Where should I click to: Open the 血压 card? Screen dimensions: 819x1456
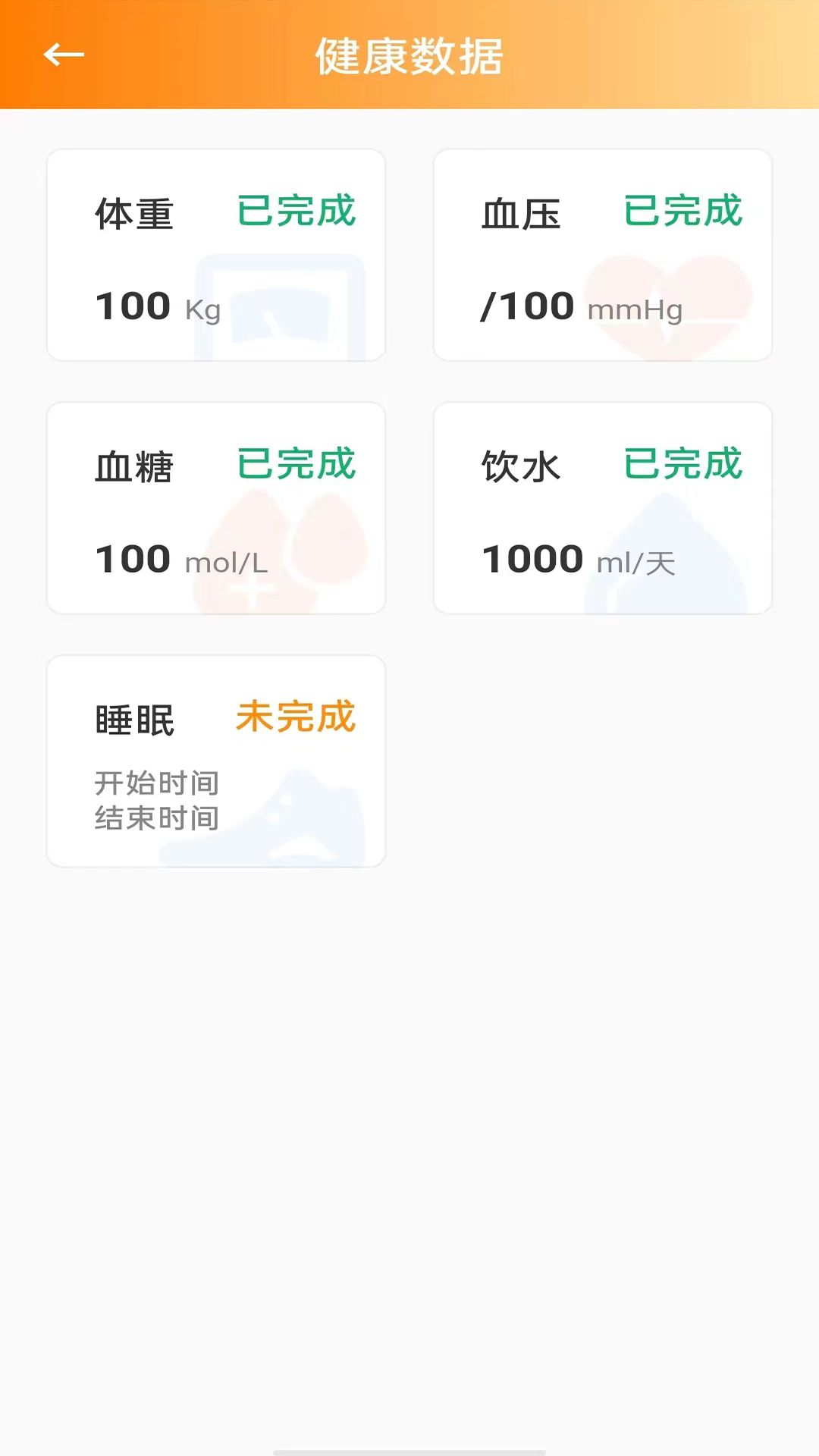(603, 254)
